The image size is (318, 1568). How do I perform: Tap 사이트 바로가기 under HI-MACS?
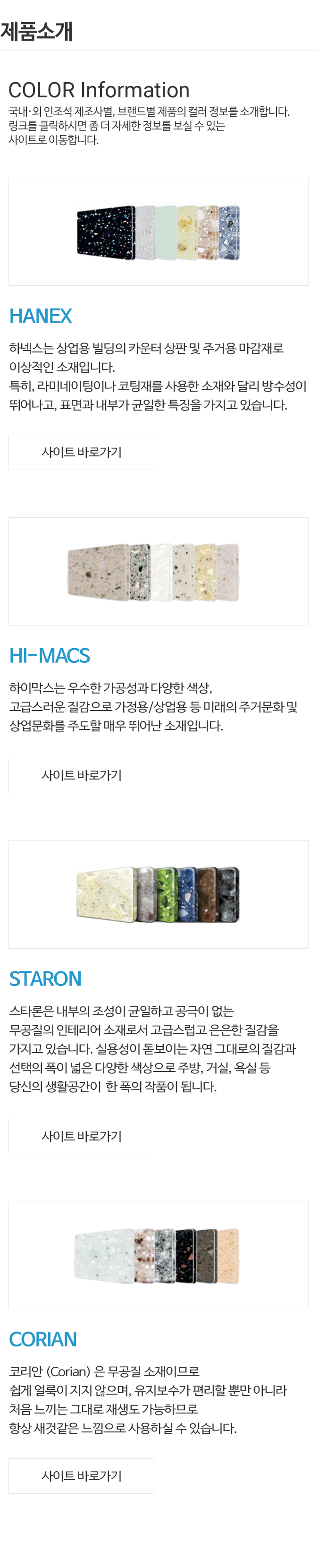click(82, 775)
